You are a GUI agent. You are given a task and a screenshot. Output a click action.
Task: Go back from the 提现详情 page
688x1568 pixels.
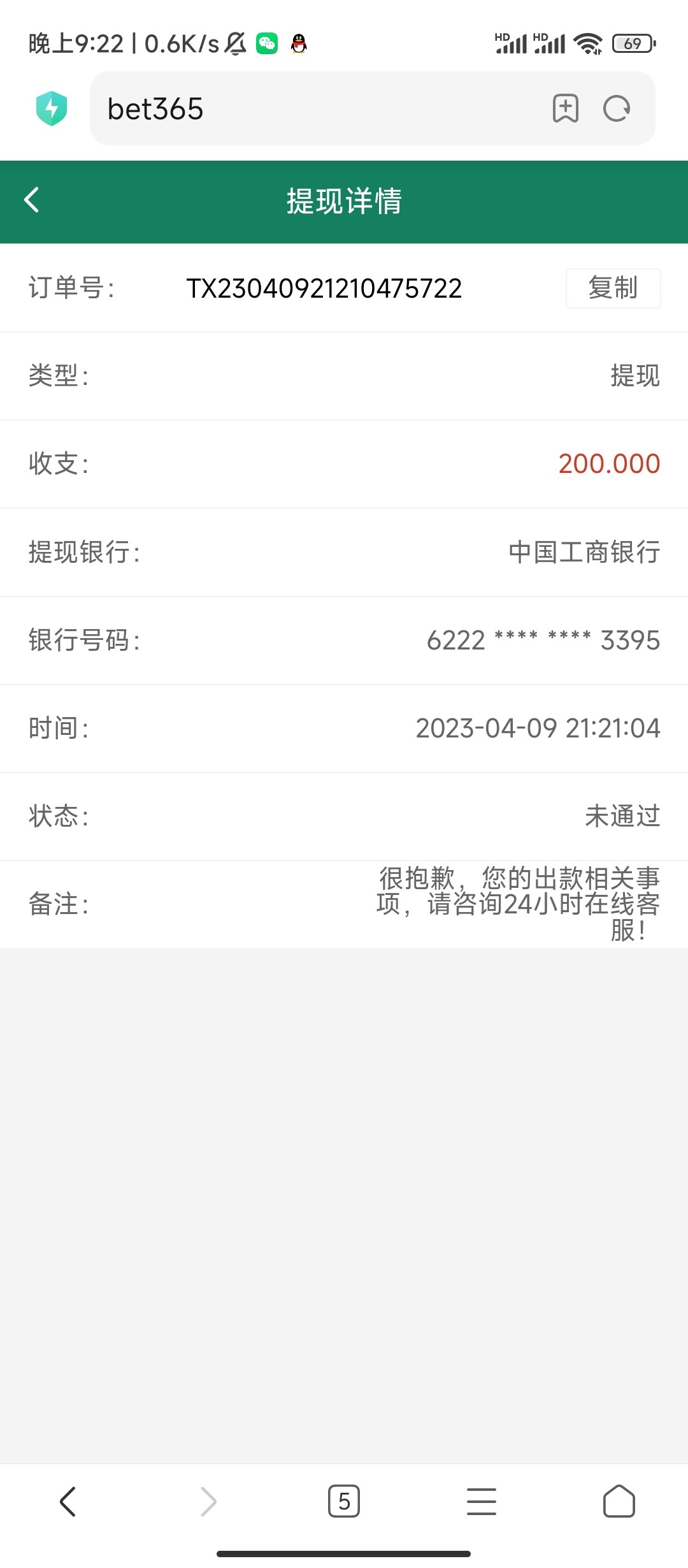coord(32,200)
